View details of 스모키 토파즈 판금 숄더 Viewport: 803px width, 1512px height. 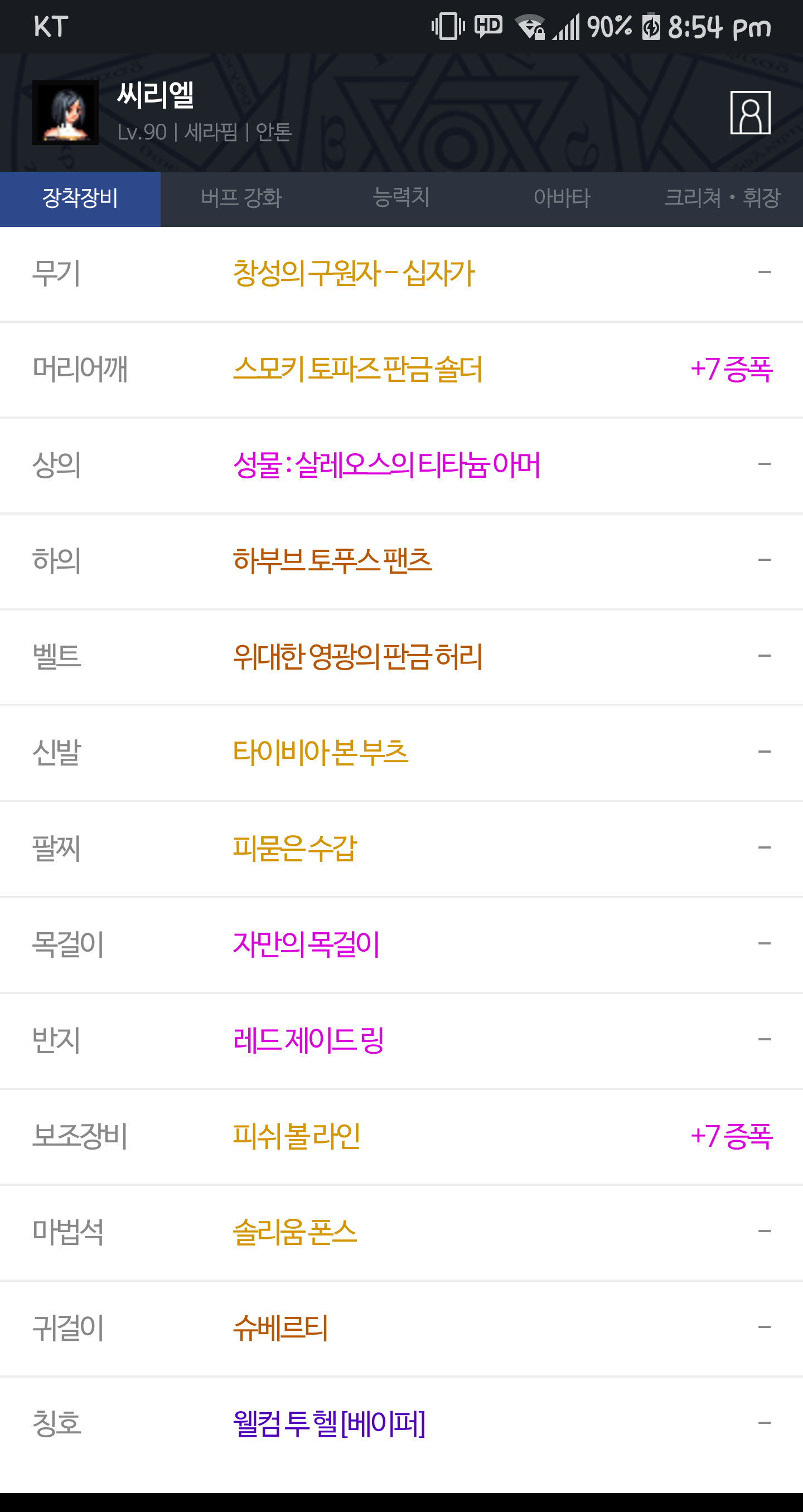click(x=401, y=369)
